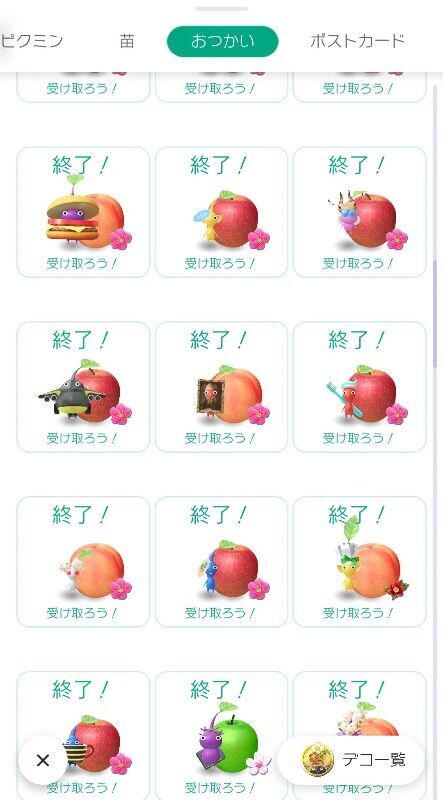This screenshot has width=443, height=800.
Task: Collect the airplane rock Pikmin errand
Action: [83, 387]
